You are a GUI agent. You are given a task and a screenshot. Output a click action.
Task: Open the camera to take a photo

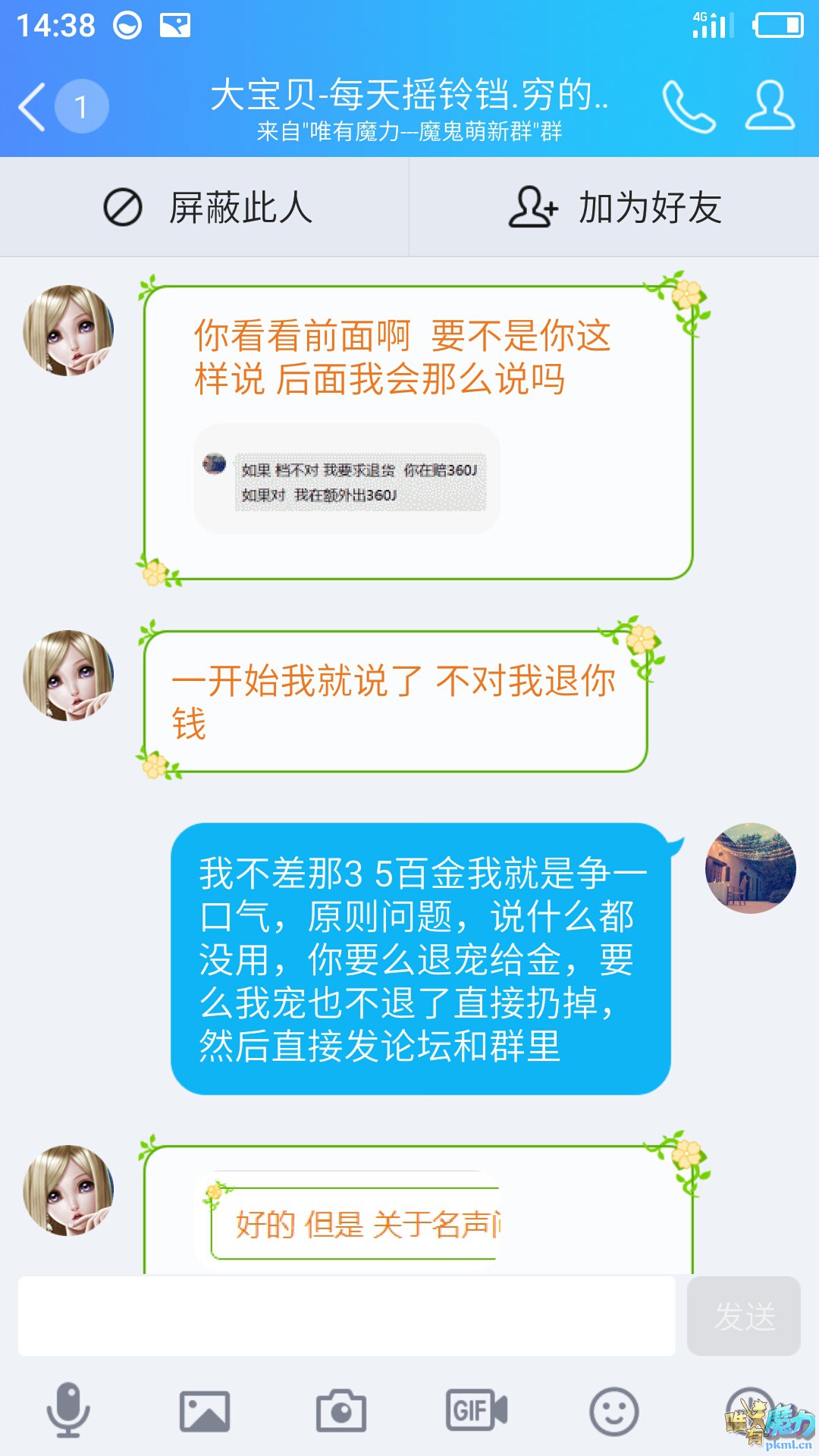point(340,1410)
